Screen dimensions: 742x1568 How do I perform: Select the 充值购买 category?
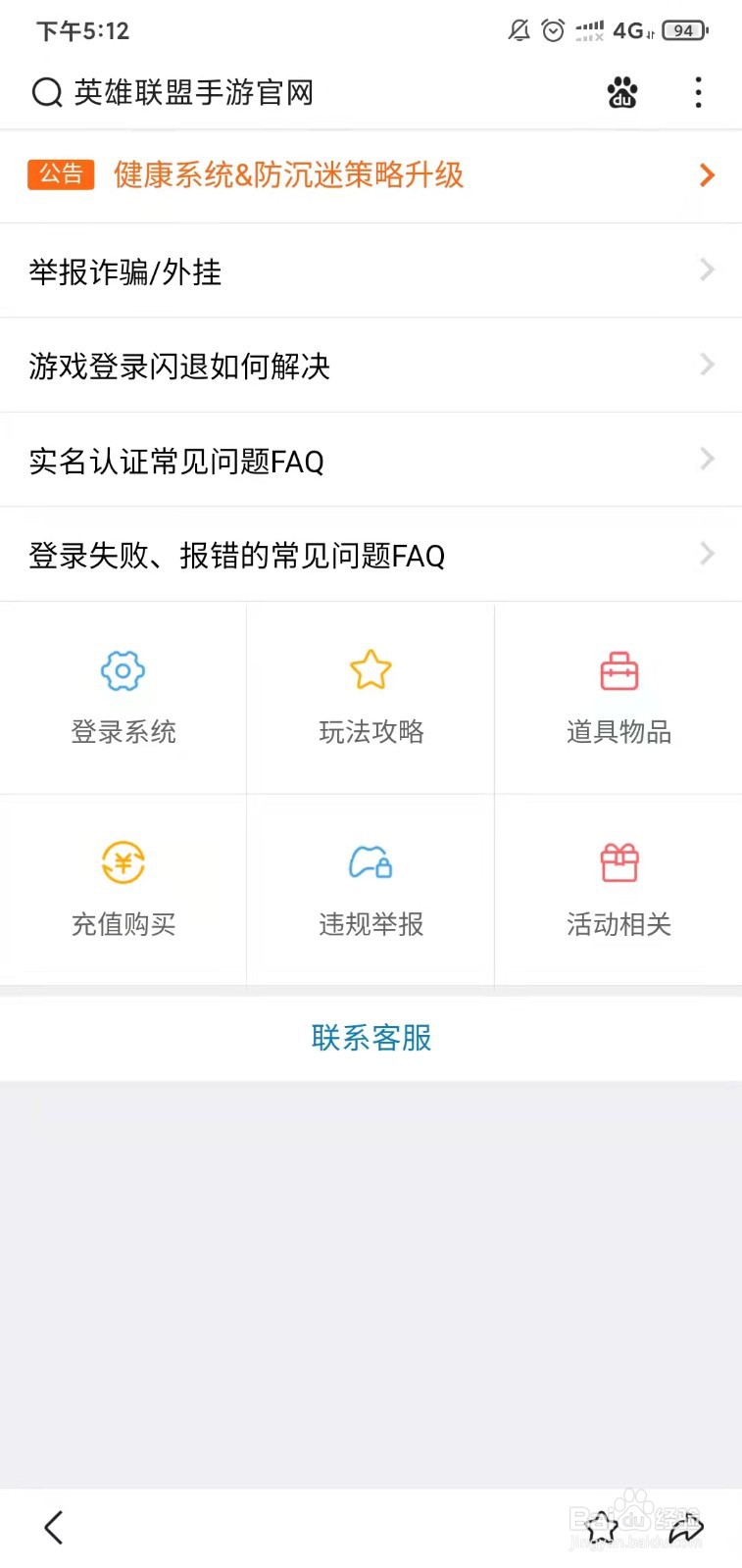coord(124,890)
